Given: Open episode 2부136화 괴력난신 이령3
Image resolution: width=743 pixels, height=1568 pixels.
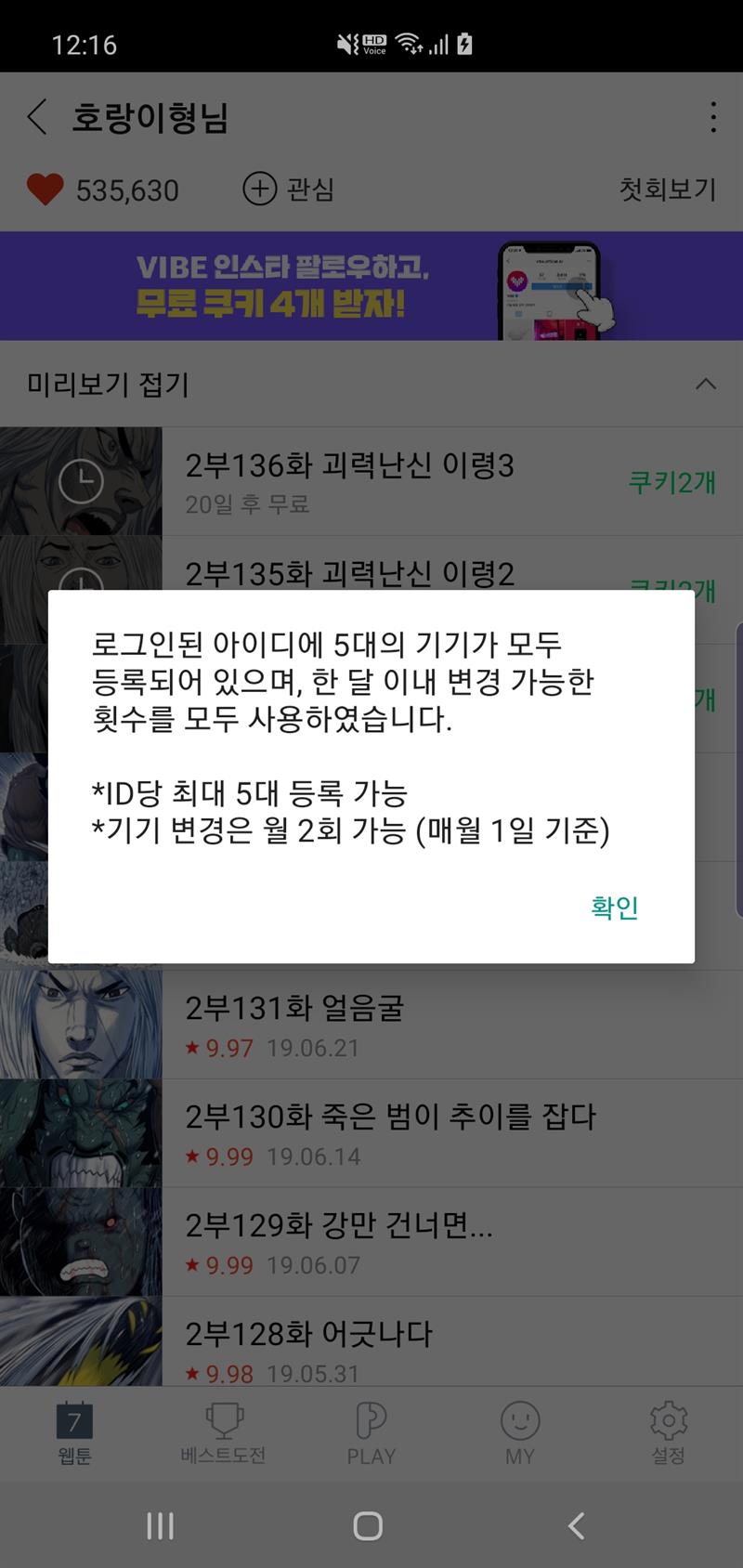Looking at the screenshot, I should [x=371, y=481].
